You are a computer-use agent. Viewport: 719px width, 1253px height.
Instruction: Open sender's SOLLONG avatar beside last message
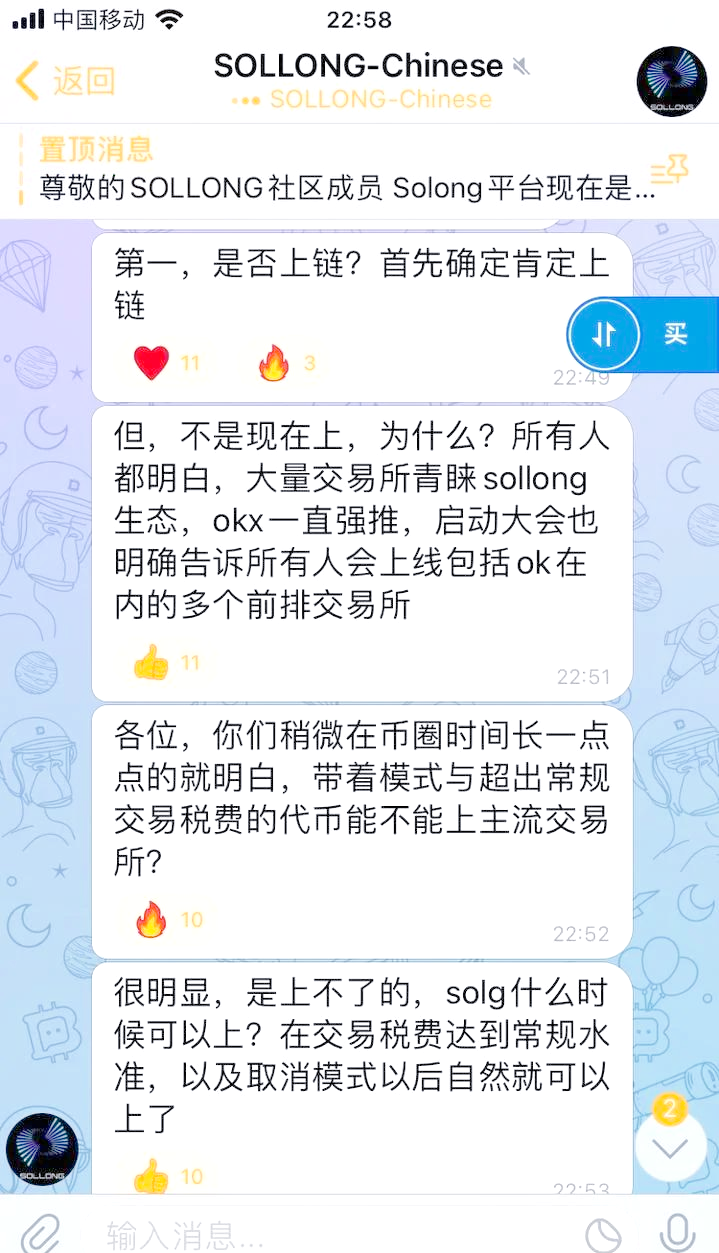(42, 1150)
